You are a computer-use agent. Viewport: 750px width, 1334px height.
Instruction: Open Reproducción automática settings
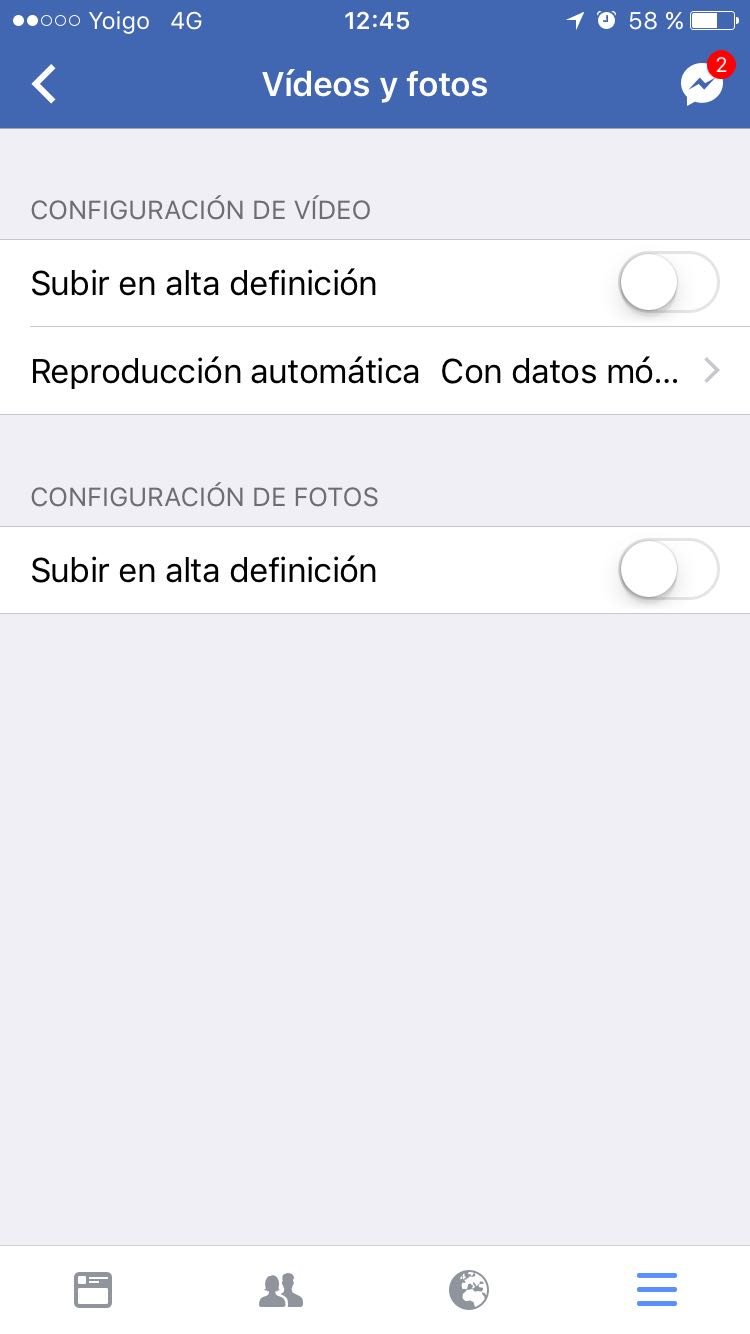[375, 371]
